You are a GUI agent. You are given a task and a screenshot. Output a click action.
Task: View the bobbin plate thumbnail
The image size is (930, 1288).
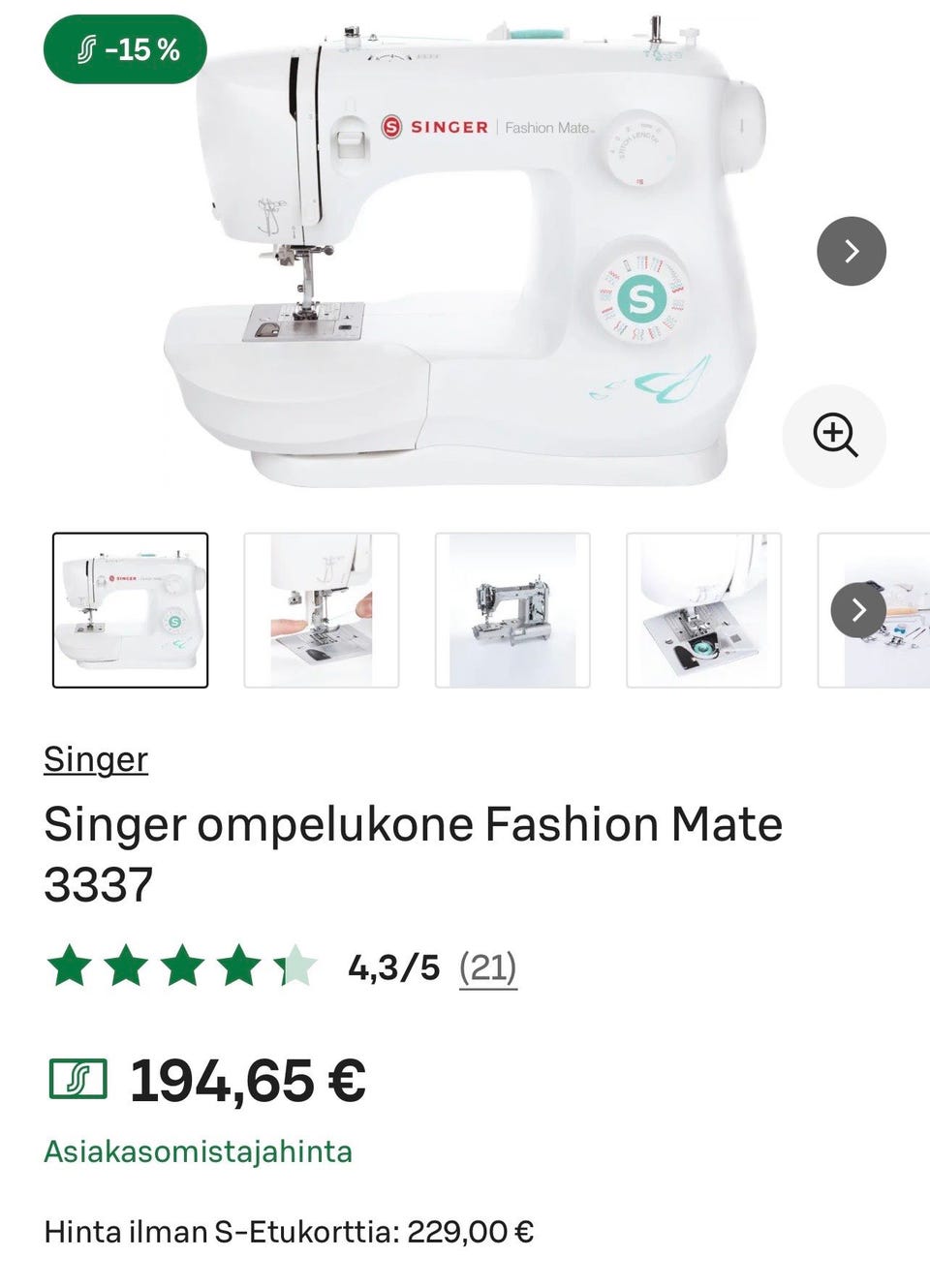point(703,610)
